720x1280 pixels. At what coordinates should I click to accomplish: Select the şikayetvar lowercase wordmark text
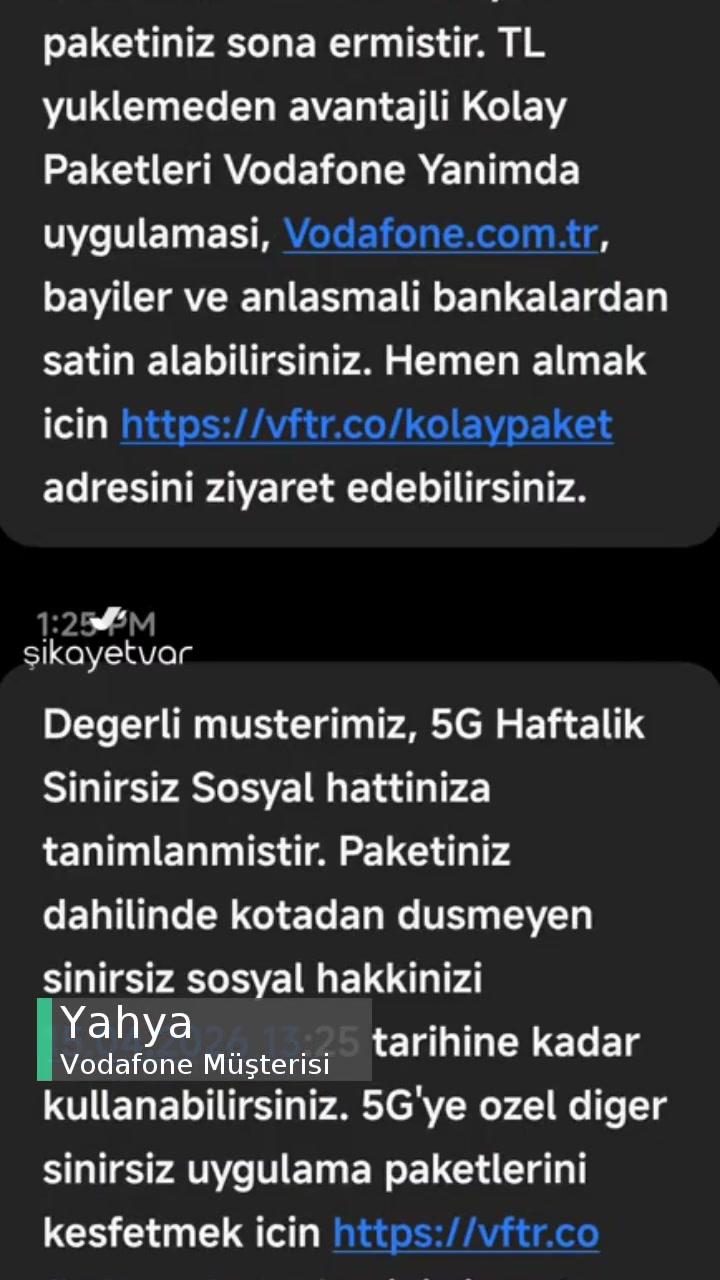107,655
